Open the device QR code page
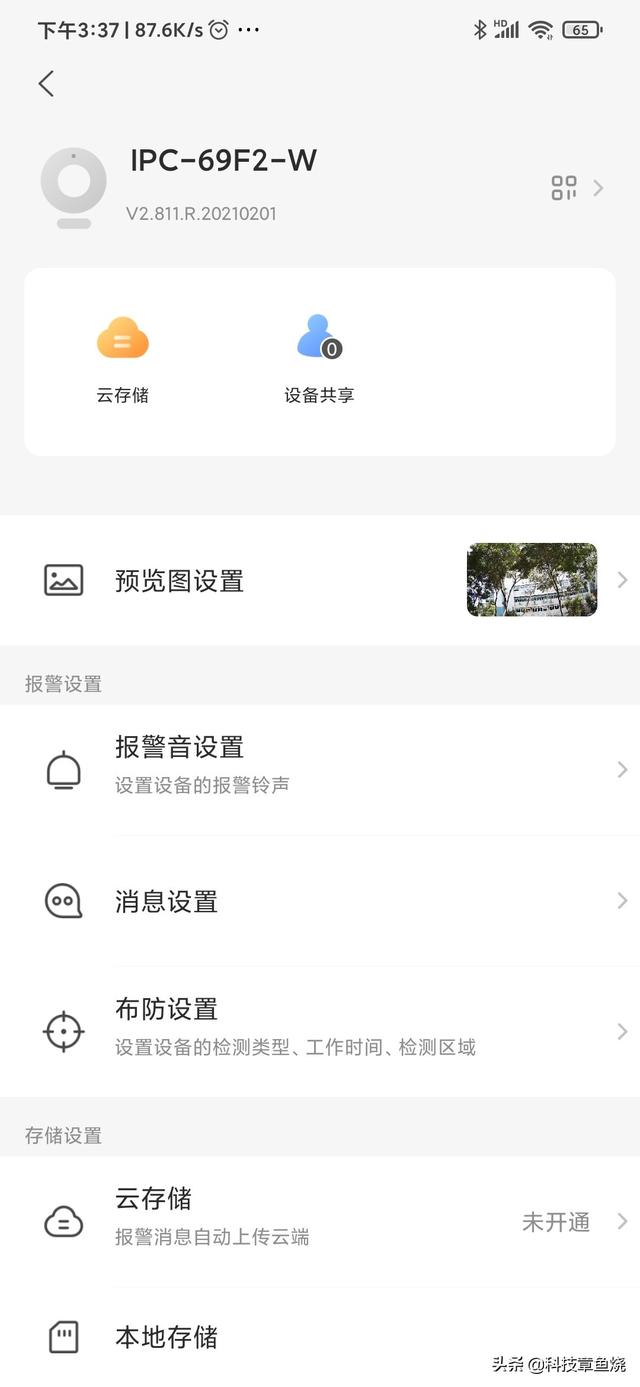The width and height of the screenshot is (640, 1387). 576,188
